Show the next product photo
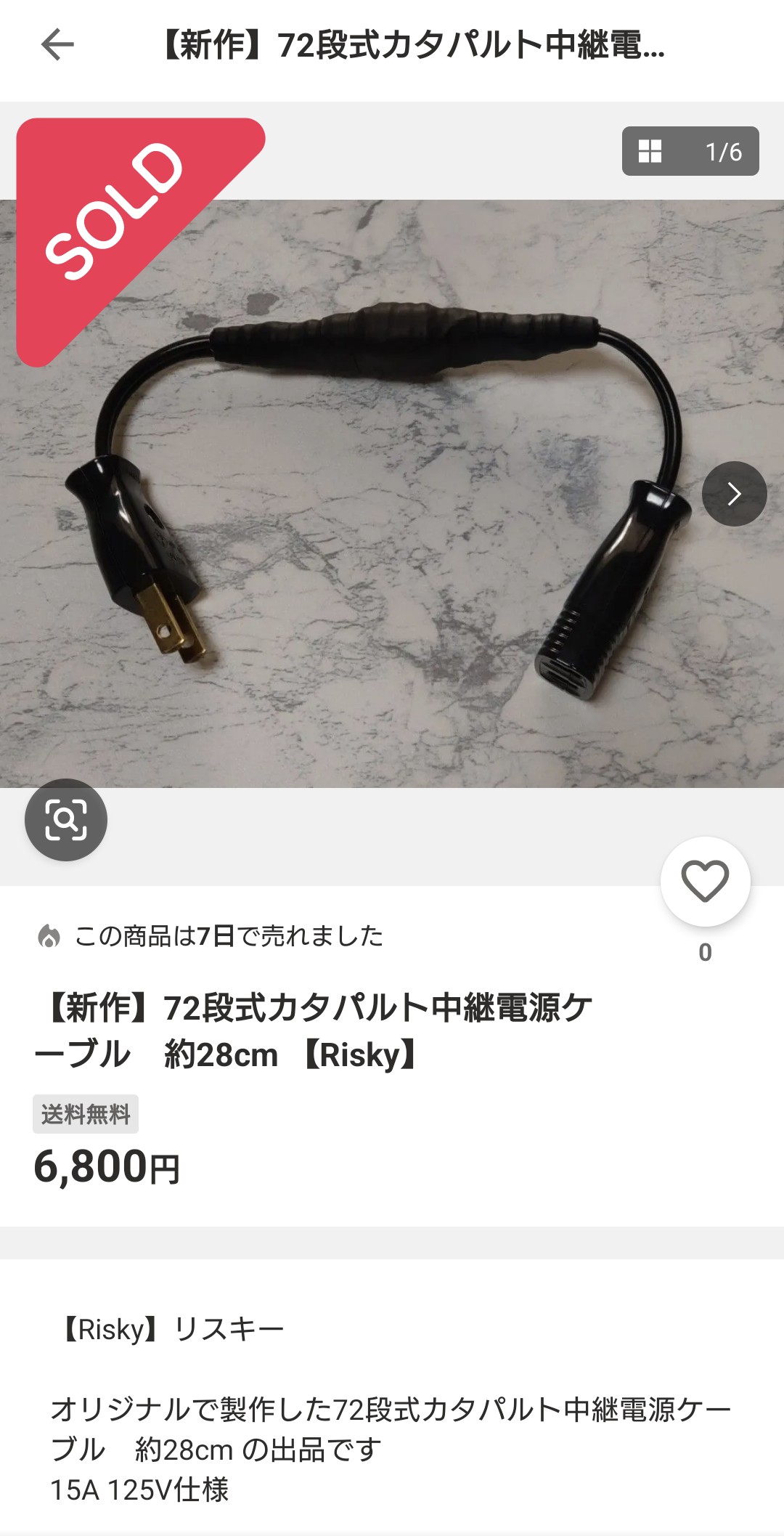 (x=734, y=494)
